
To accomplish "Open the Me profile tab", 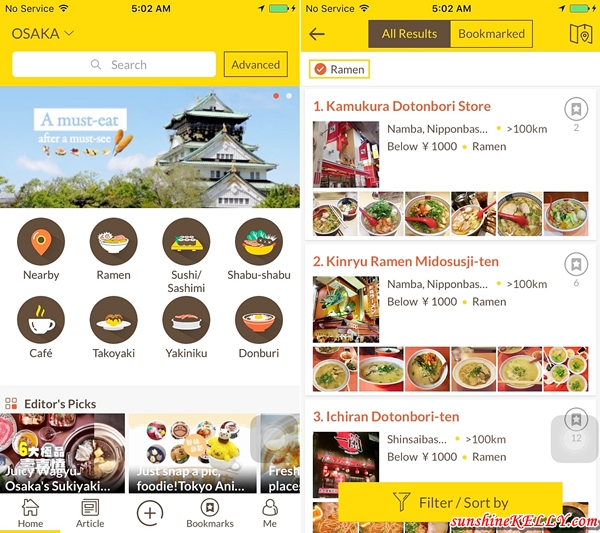I will [x=270, y=513].
